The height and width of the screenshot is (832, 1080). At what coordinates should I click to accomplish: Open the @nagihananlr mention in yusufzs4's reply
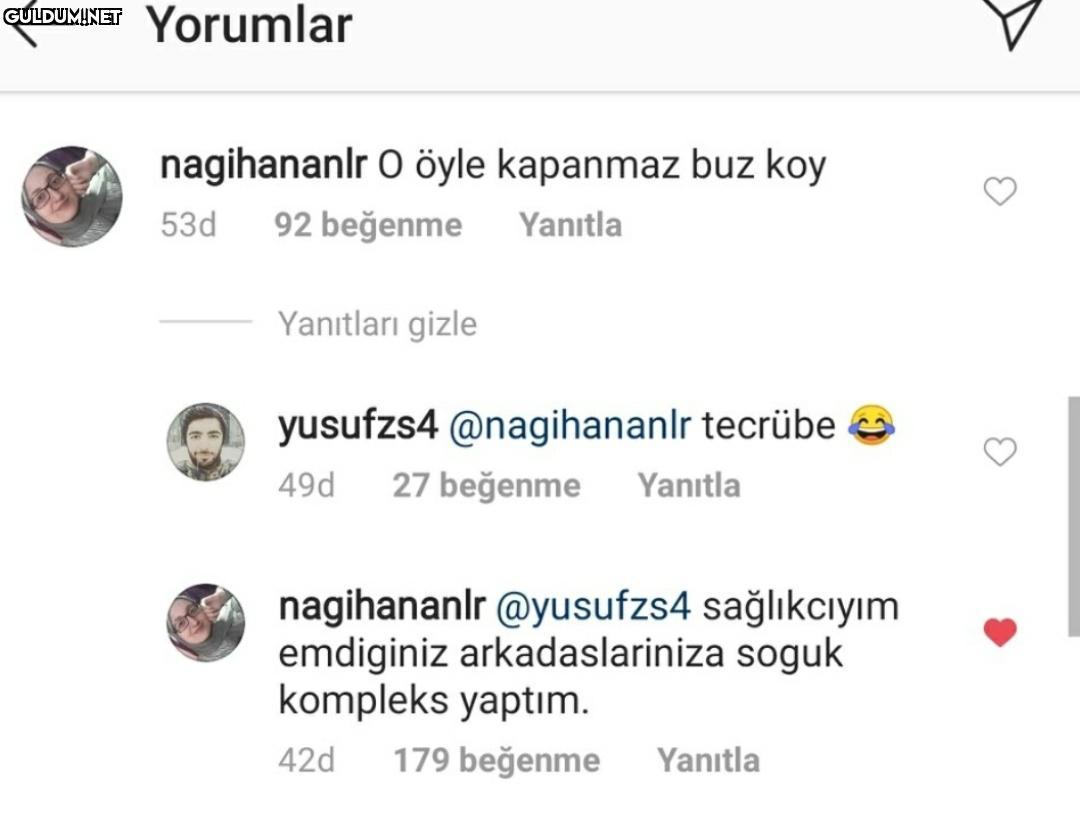[x=570, y=426]
